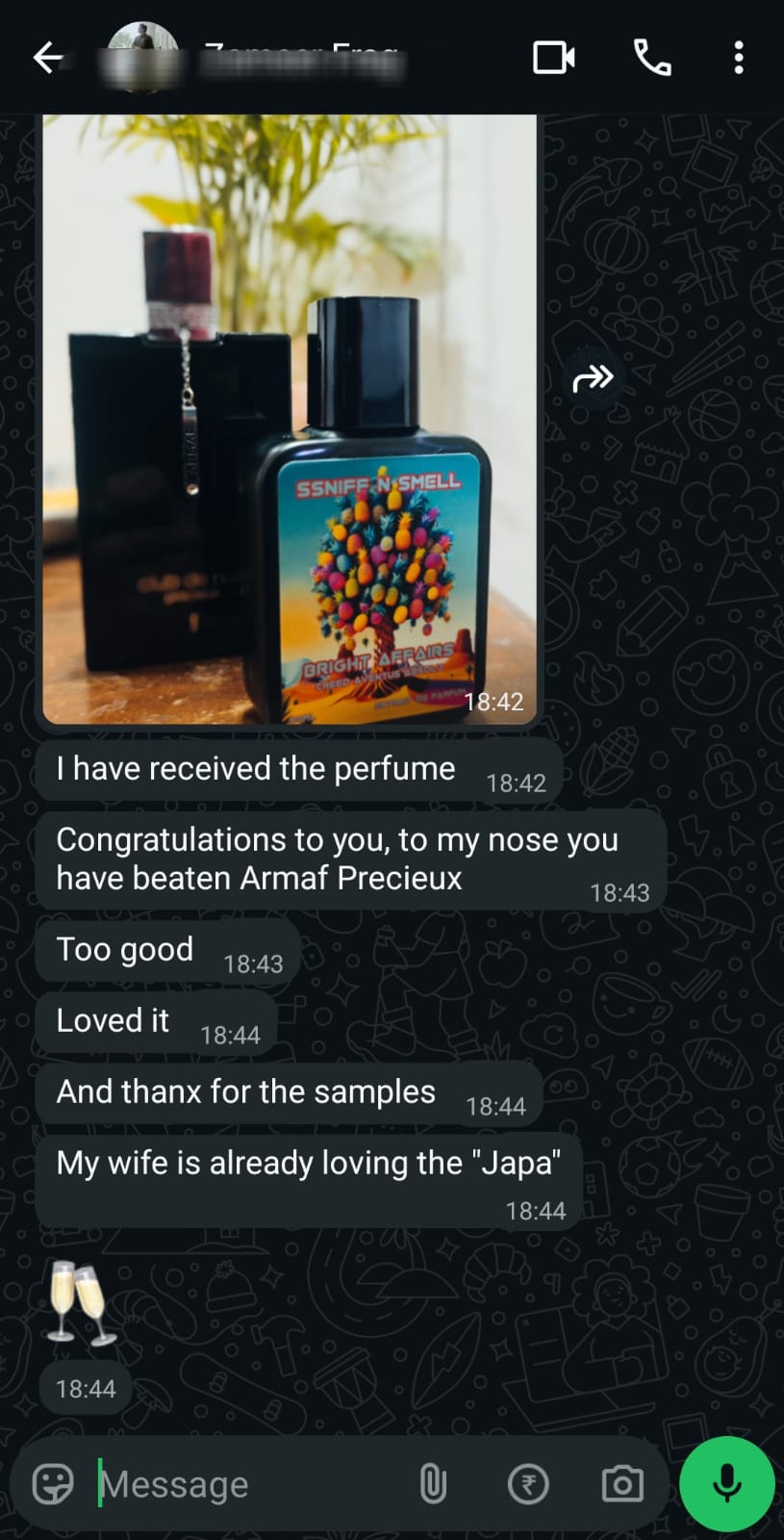Image resolution: width=784 pixels, height=1540 pixels.
Task: Go back to the chat list
Action: [x=48, y=58]
